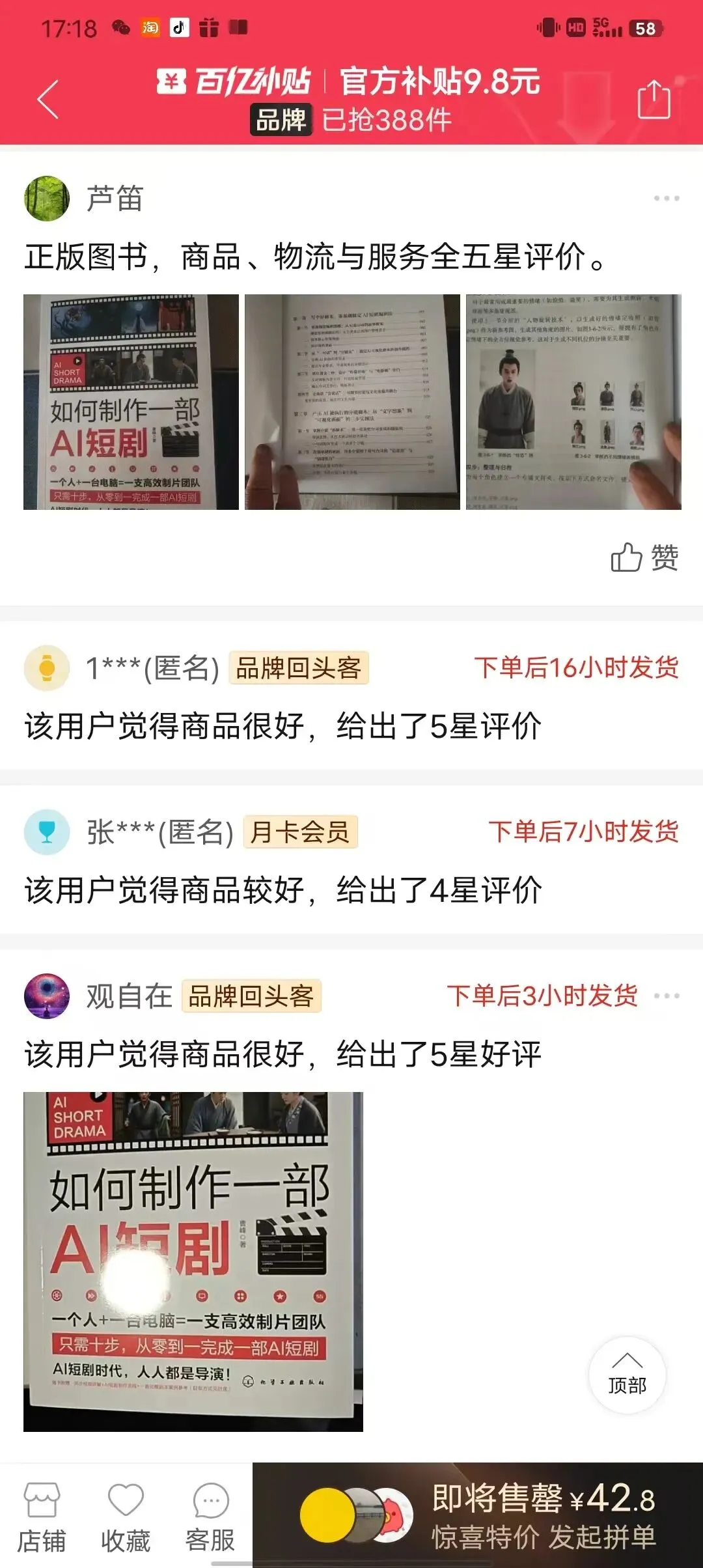Open the 店铺 store page
The width and height of the screenshot is (703, 1568).
(42, 1517)
